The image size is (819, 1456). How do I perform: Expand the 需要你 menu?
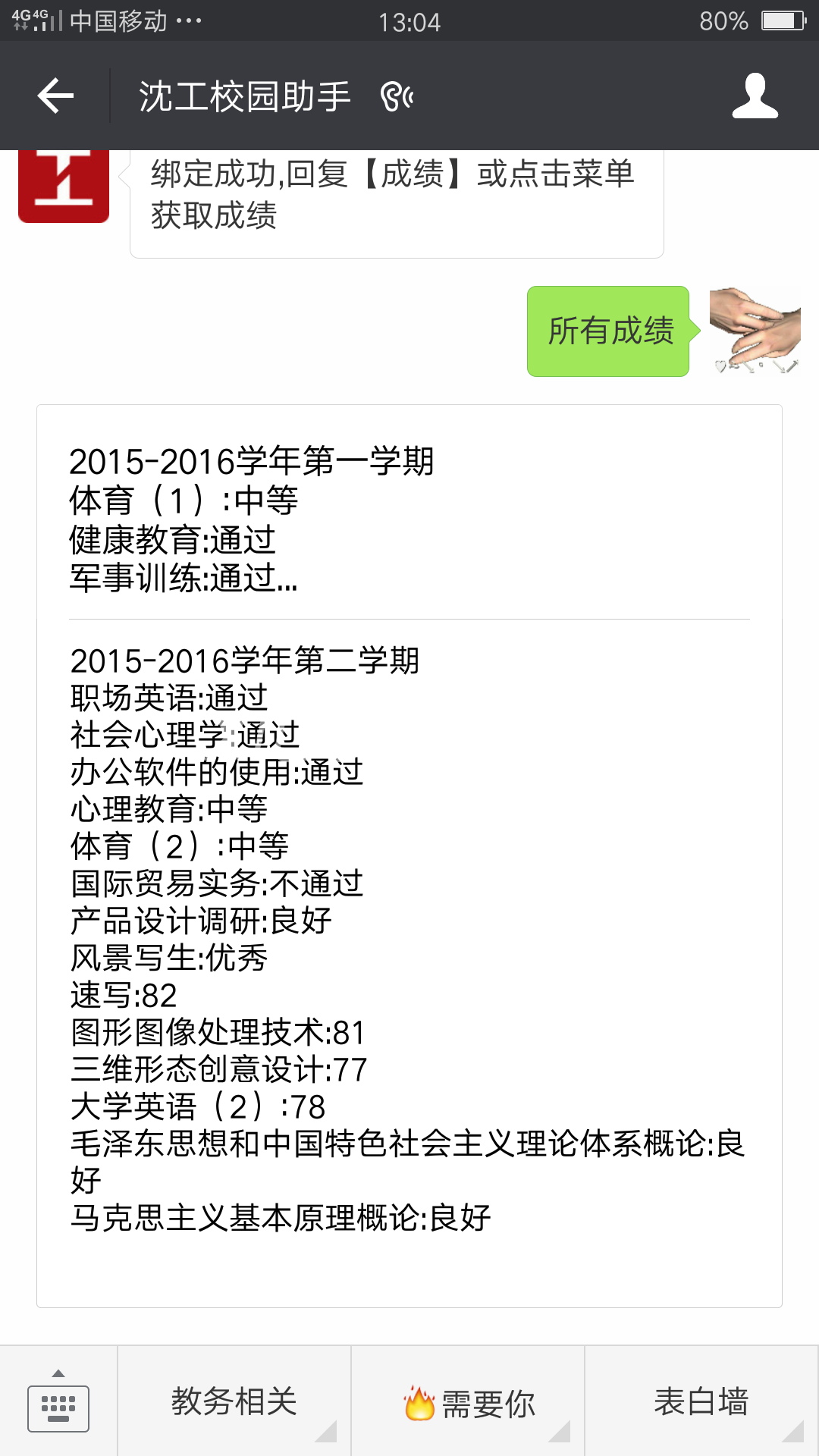468,1401
